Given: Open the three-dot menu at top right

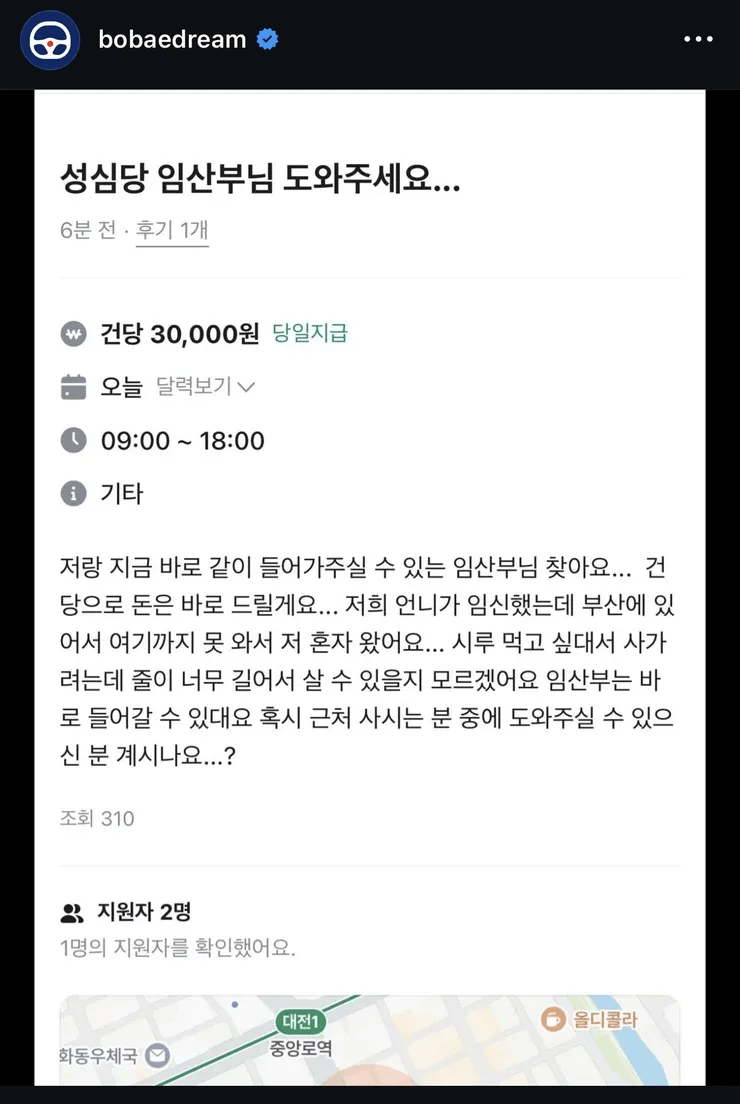Looking at the screenshot, I should [x=698, y=39].
